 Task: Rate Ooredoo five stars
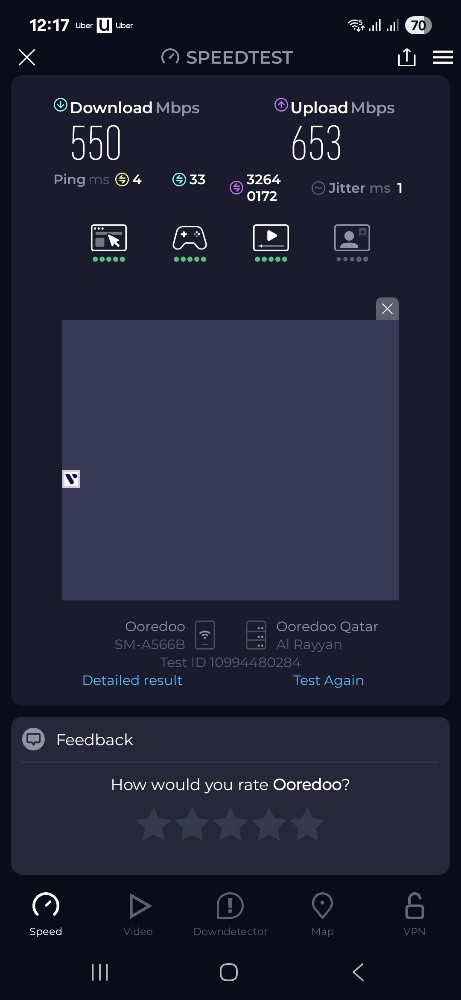tap(308, 824)
